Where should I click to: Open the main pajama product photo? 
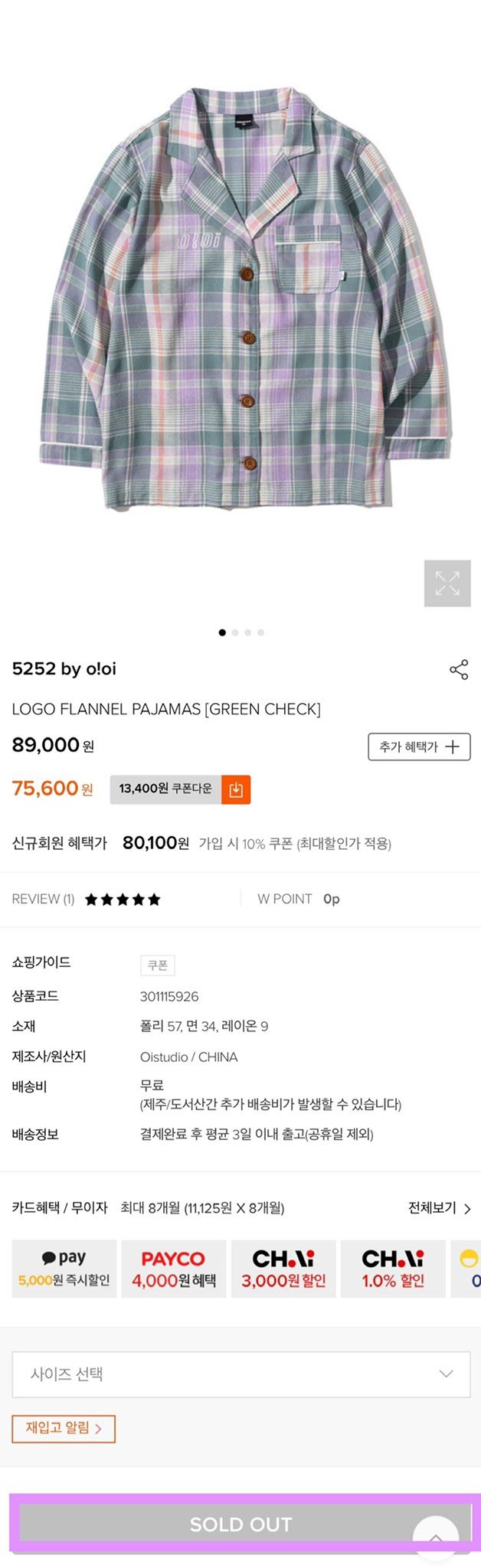coord(240,299)
